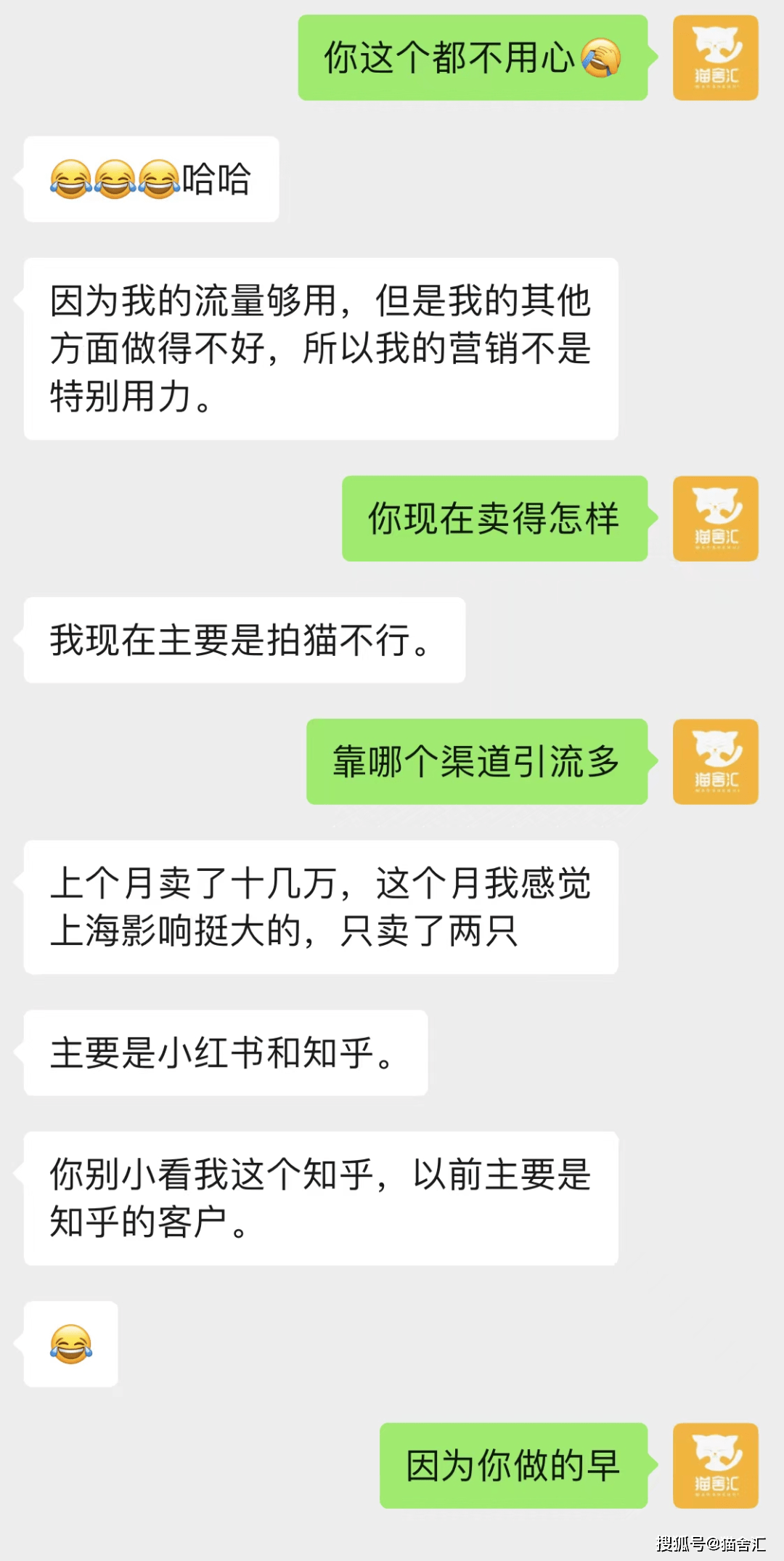Click the bubble mentioning '上个月卖了十几万'
This screenshot has height=1561, width=784.
322,907
